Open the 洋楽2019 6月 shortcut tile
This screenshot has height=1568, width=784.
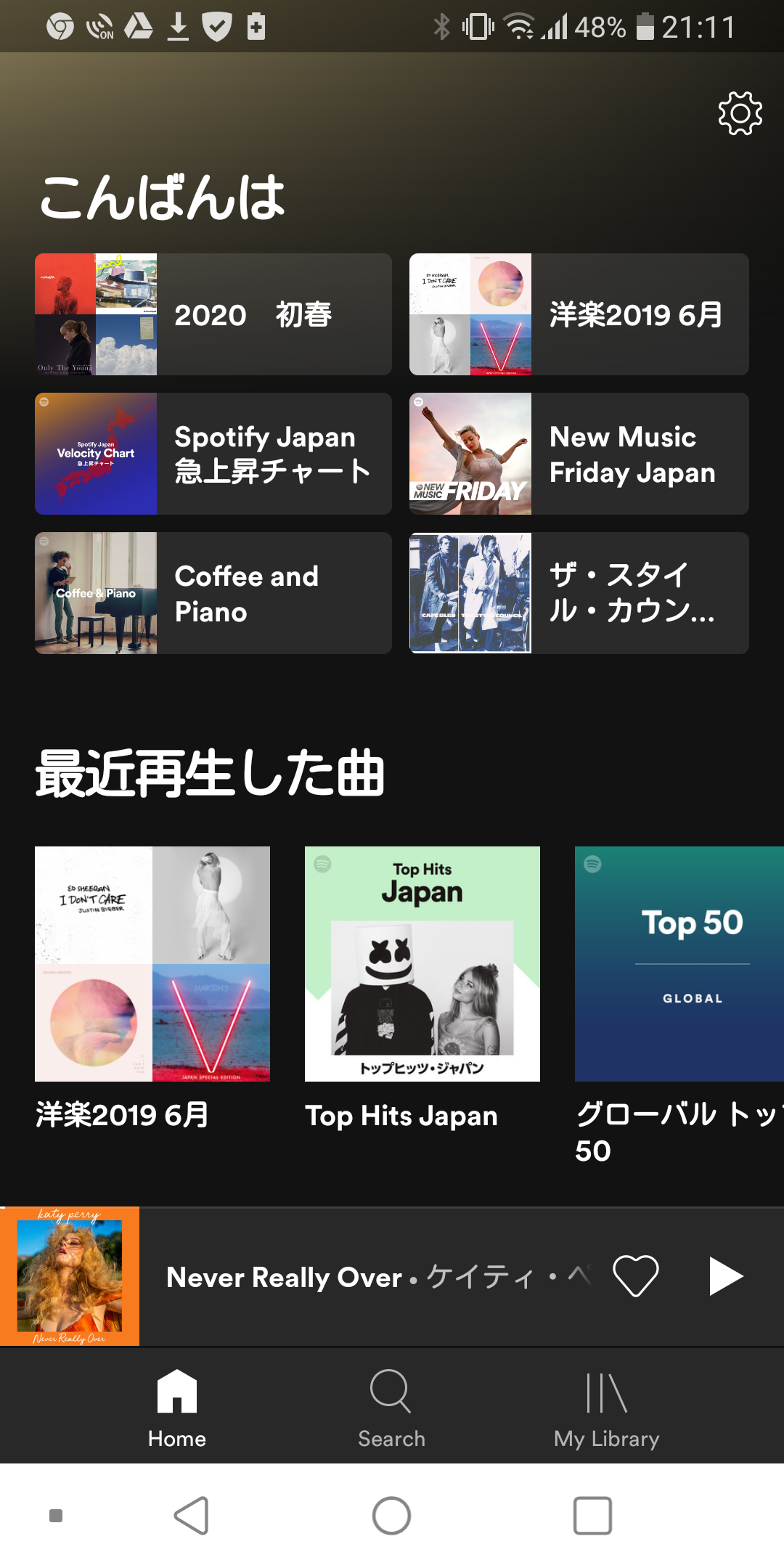(579, 314)
